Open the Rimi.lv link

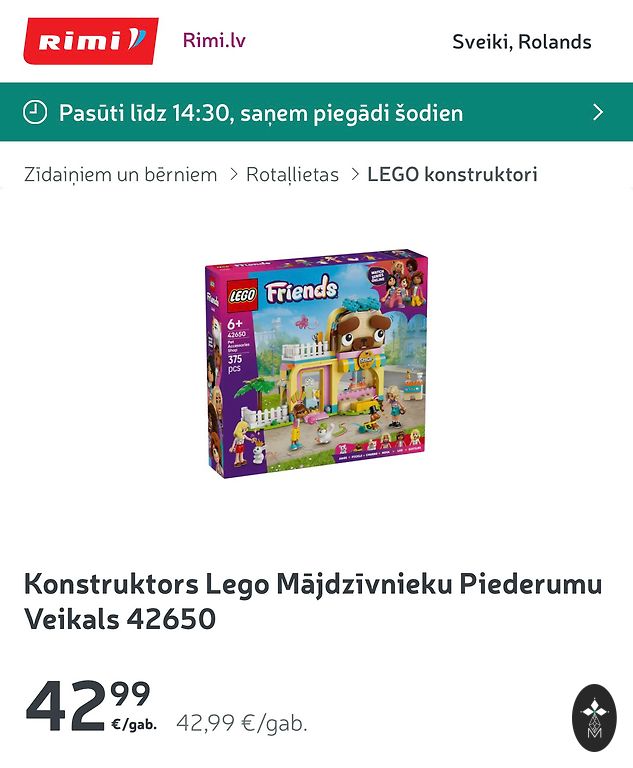tap(213, 41)
